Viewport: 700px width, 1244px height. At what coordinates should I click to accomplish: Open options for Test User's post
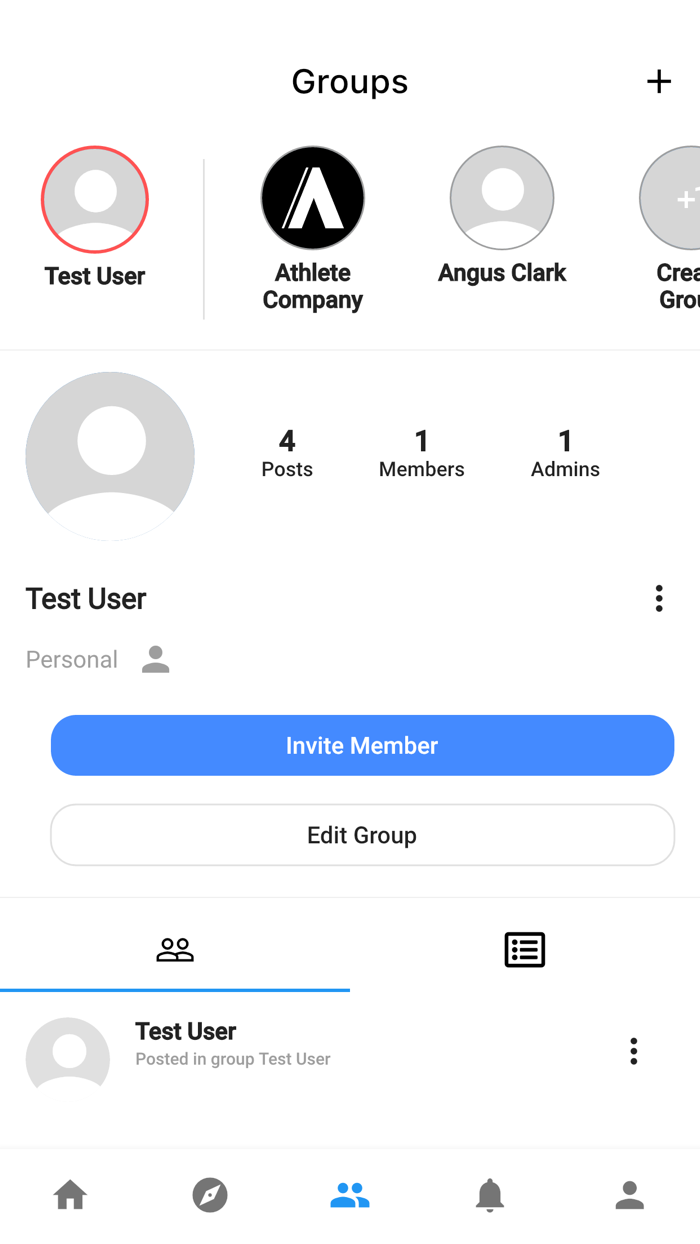[x=633, y=1051]
